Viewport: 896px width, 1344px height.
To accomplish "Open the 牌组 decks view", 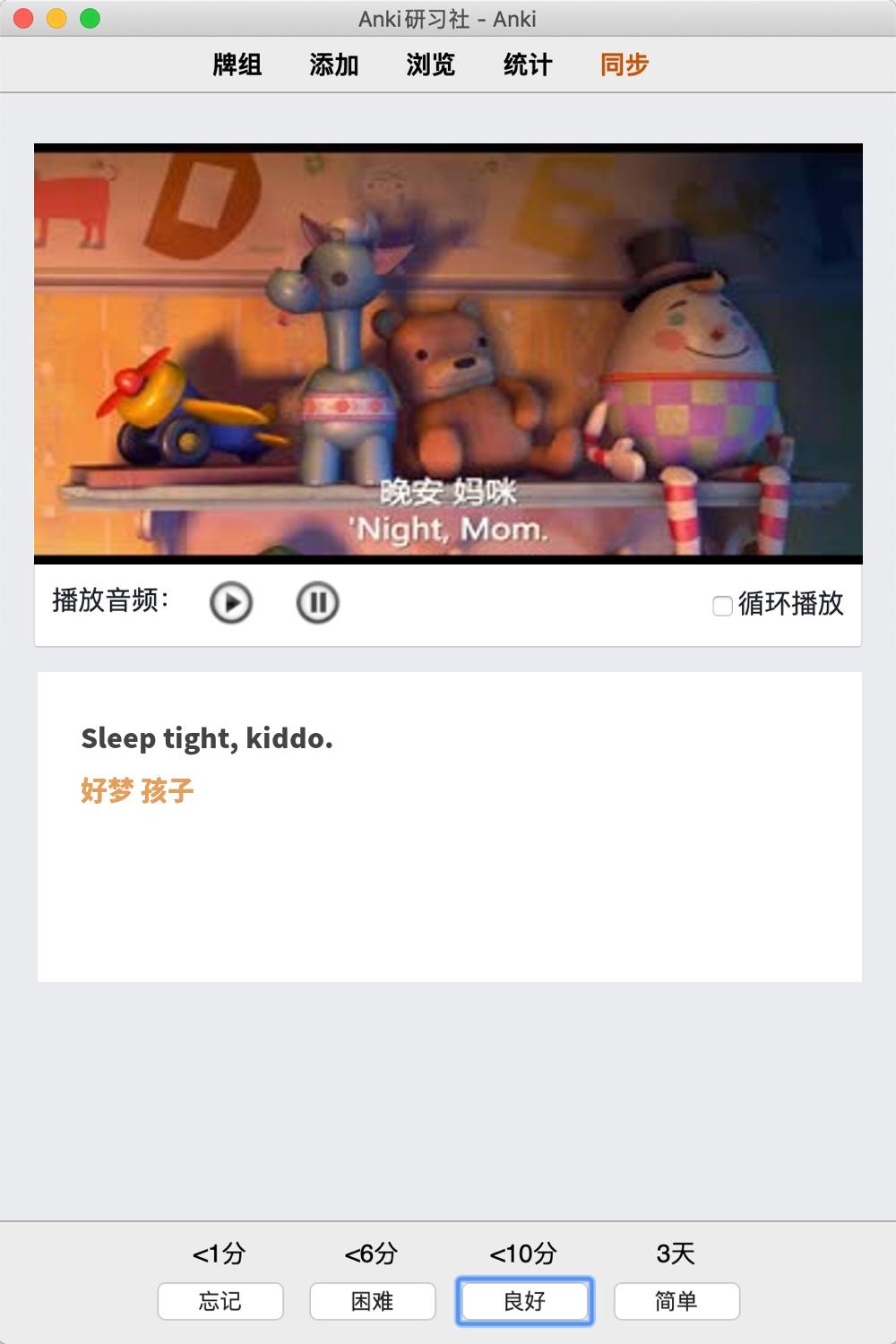I will click(x=237, y=65).
